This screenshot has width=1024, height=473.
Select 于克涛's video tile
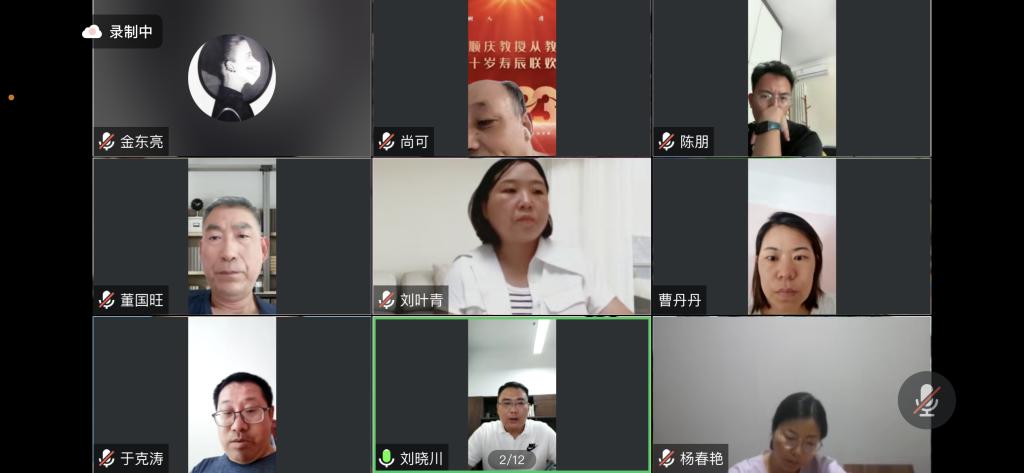[x=232, y=394]
